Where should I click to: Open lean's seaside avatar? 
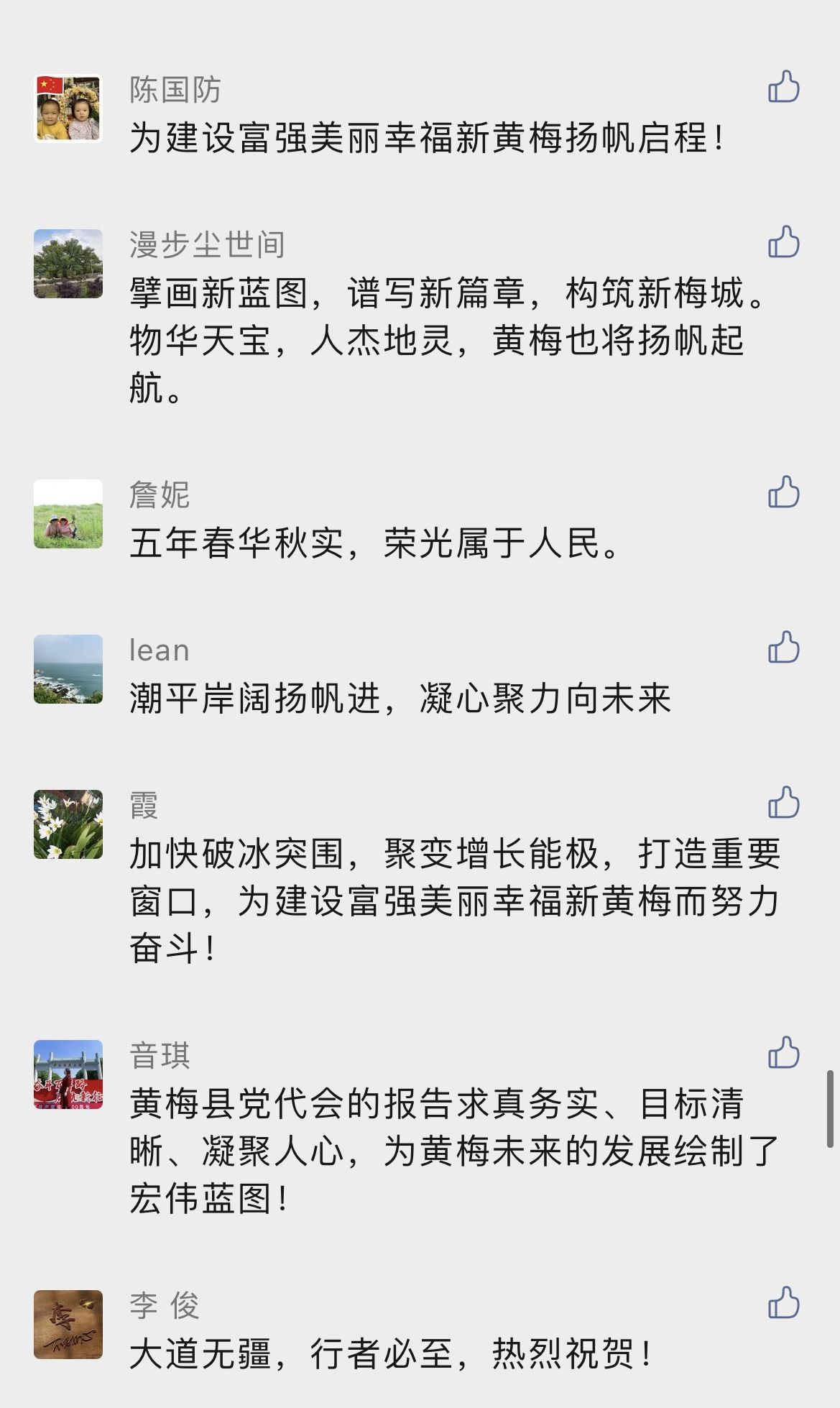(x=68, y=669)
